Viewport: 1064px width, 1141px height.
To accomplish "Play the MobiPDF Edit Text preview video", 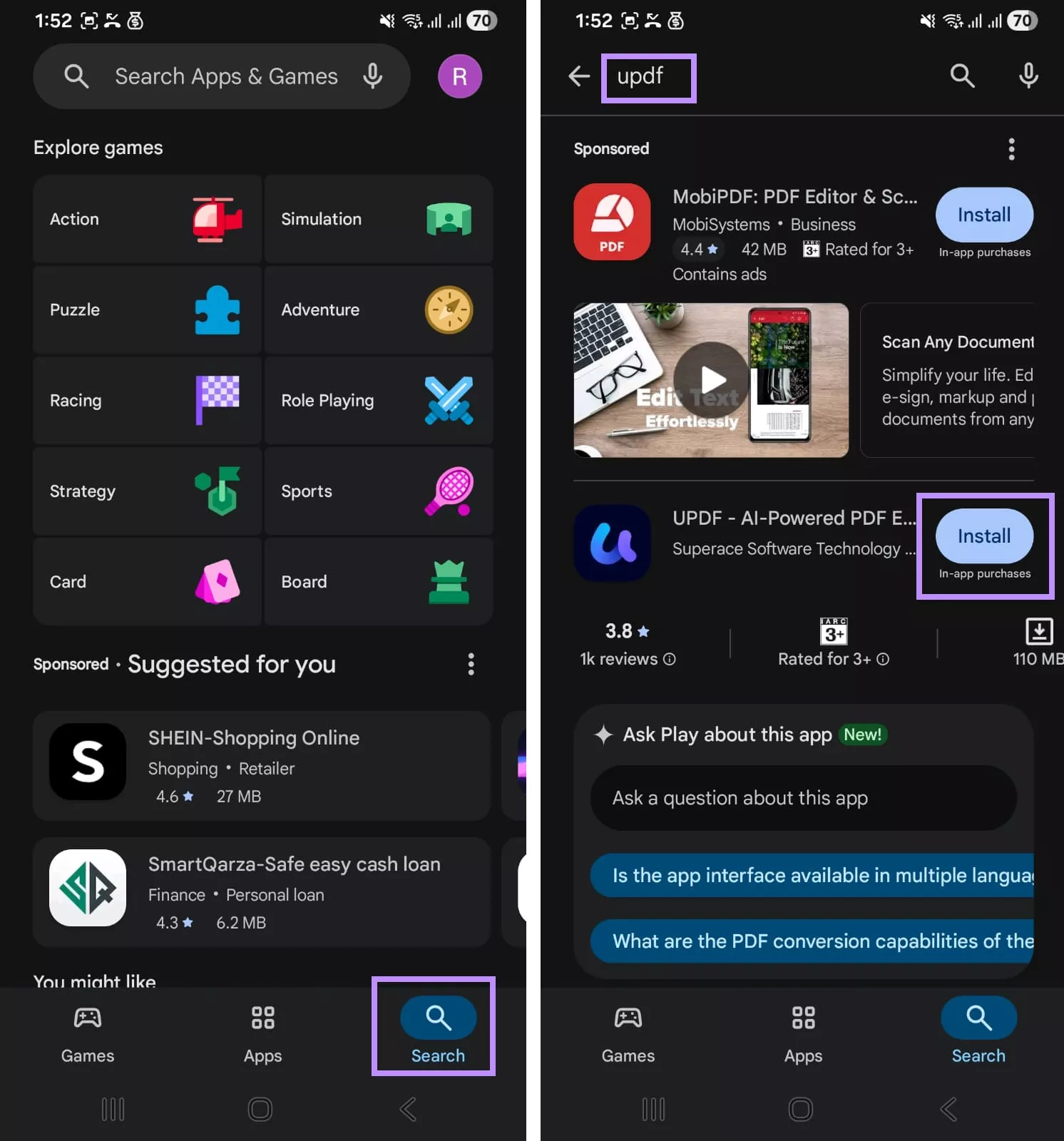I will point(711,380).
